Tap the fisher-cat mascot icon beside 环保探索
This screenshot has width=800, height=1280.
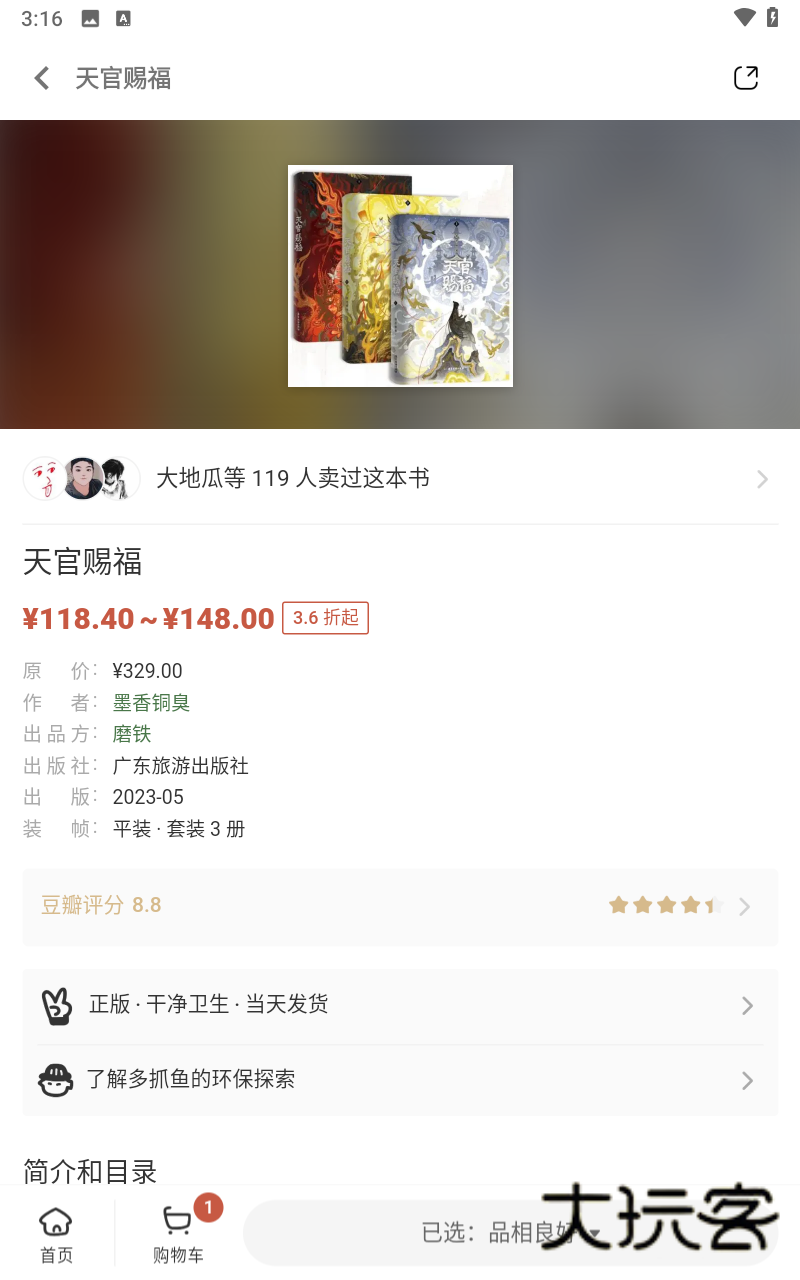tap(56, 1080)
